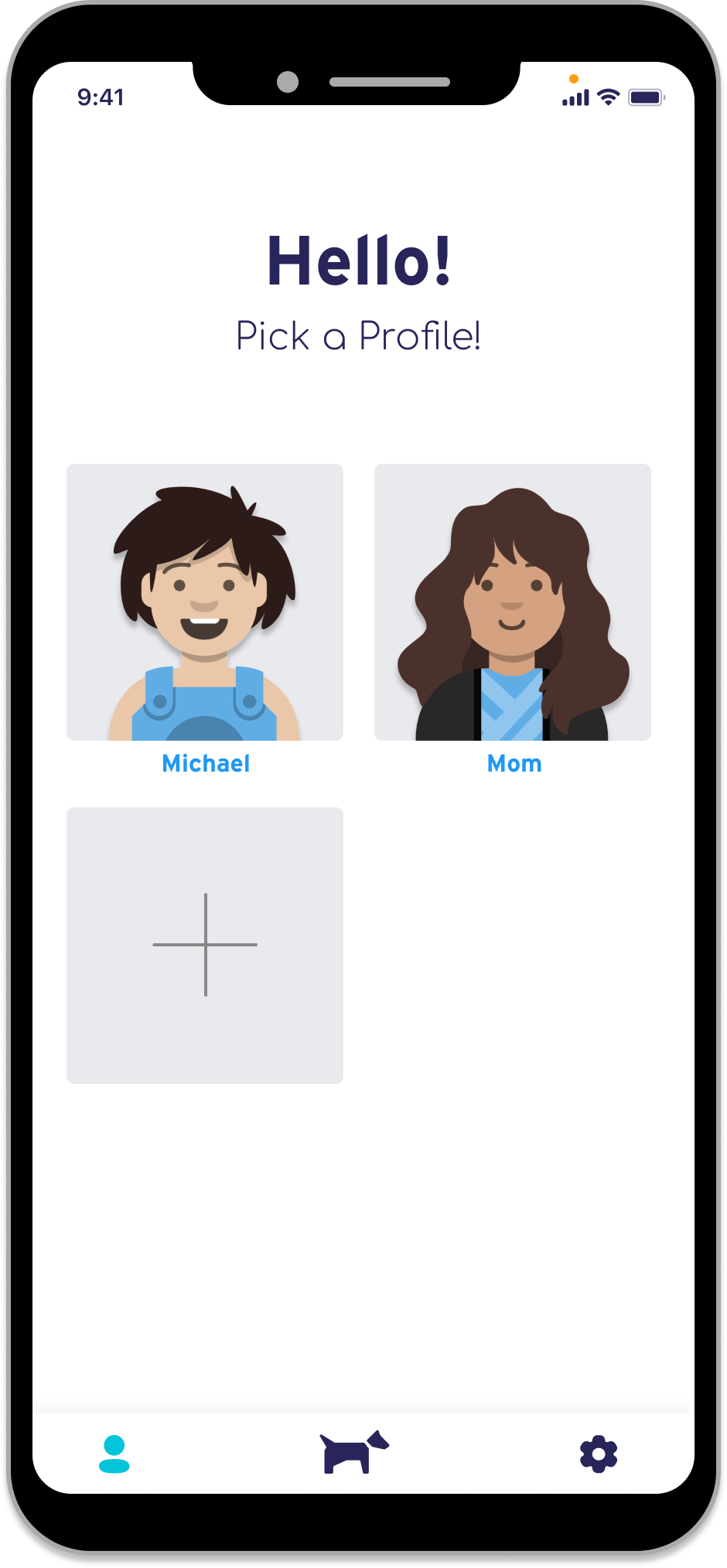
Task: Select Michael's profile
Action: coord(205,602)
